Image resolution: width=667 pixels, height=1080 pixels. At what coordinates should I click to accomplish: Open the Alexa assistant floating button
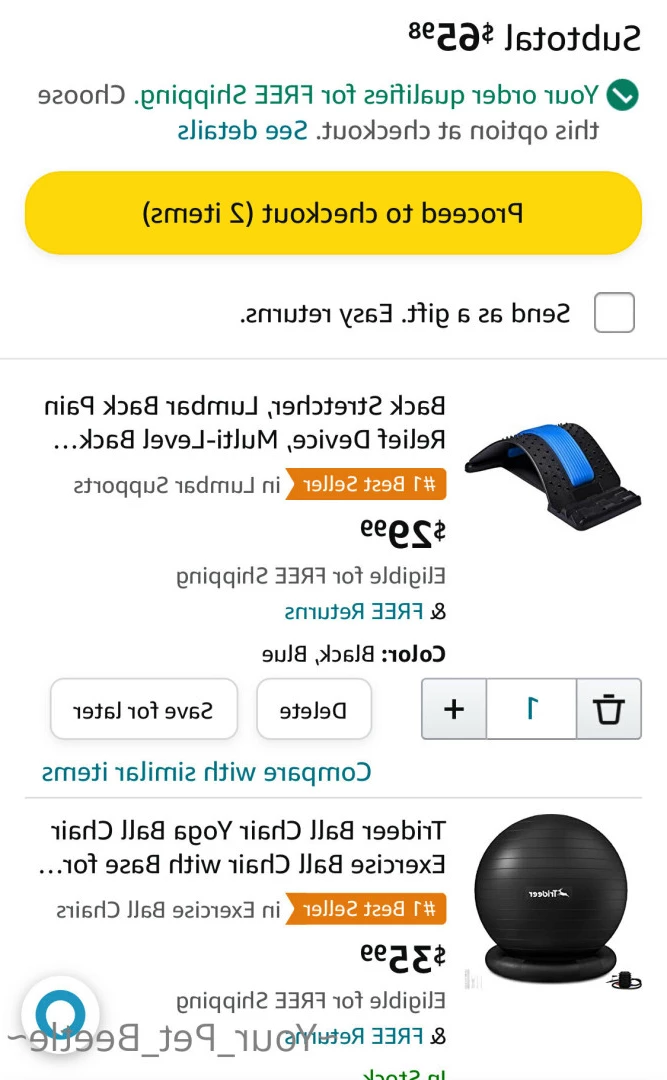(x=61, y=1015)
